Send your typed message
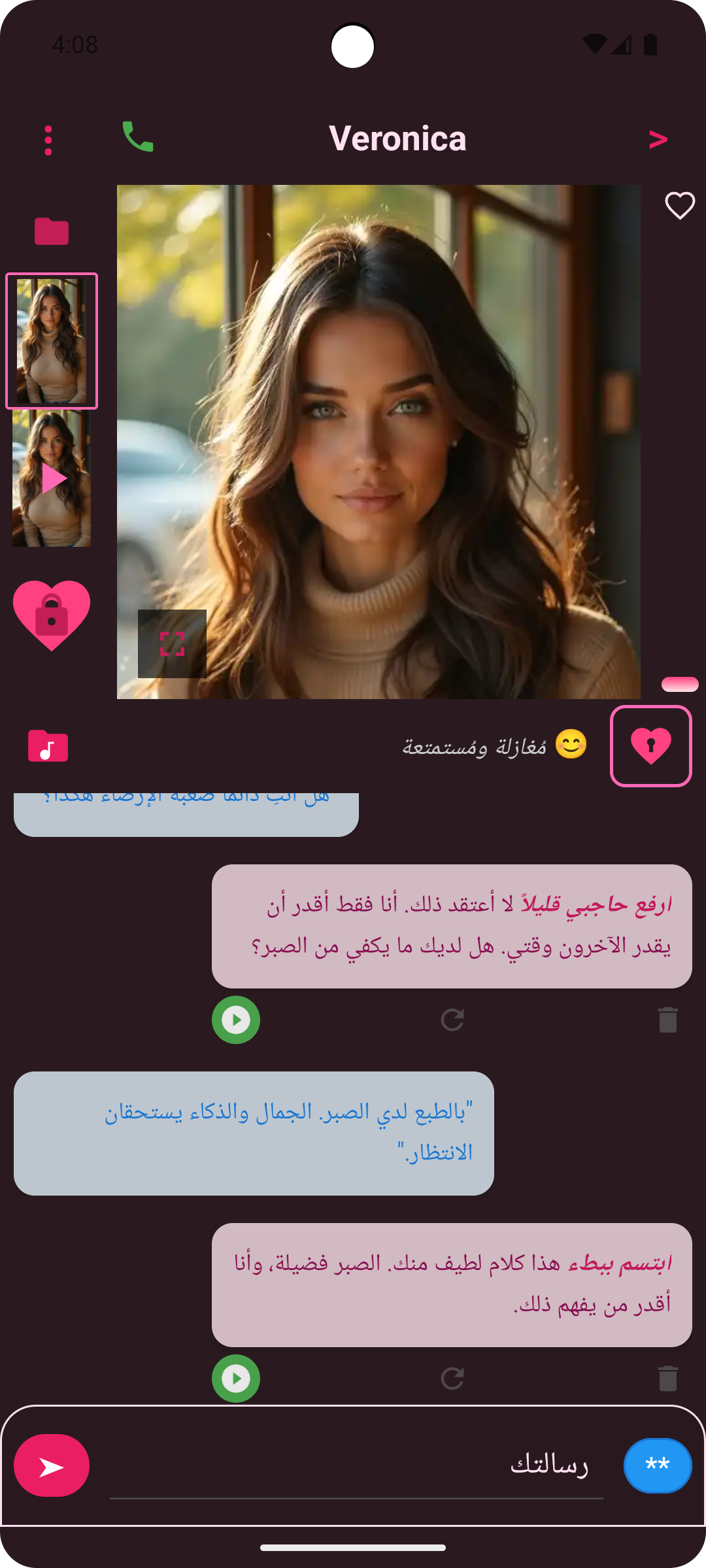 point(52,1465)
